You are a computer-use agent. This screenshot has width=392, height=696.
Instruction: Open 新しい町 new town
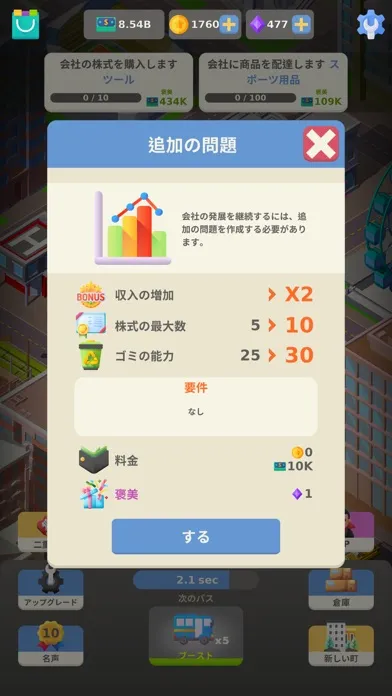[x=341, y=645]
